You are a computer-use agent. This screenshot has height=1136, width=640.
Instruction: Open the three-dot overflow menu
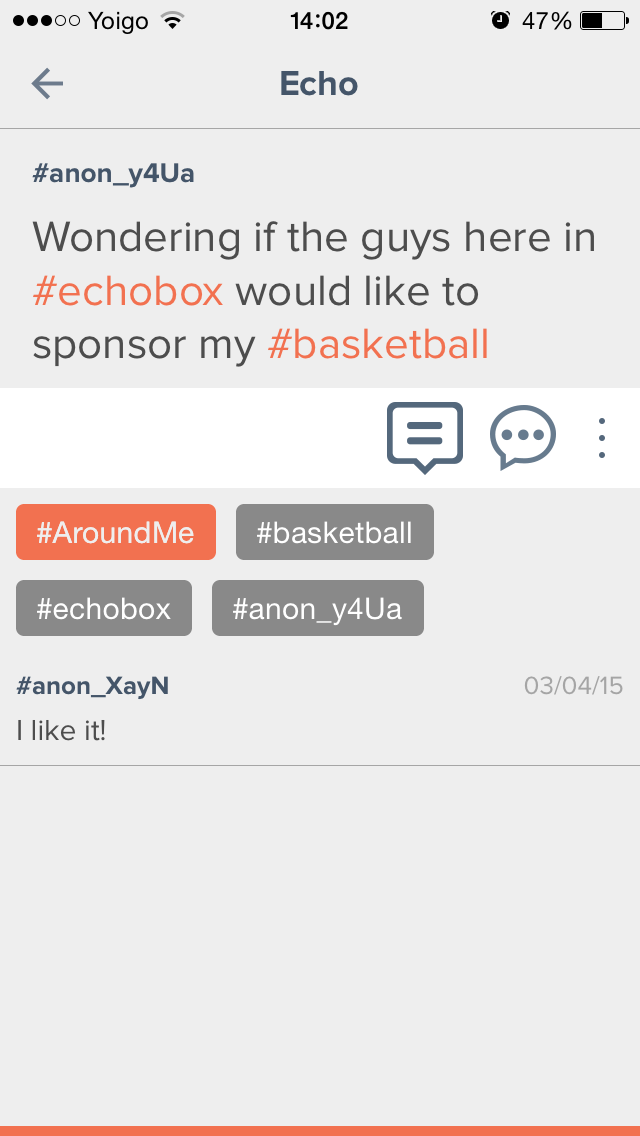pos(601,438)
